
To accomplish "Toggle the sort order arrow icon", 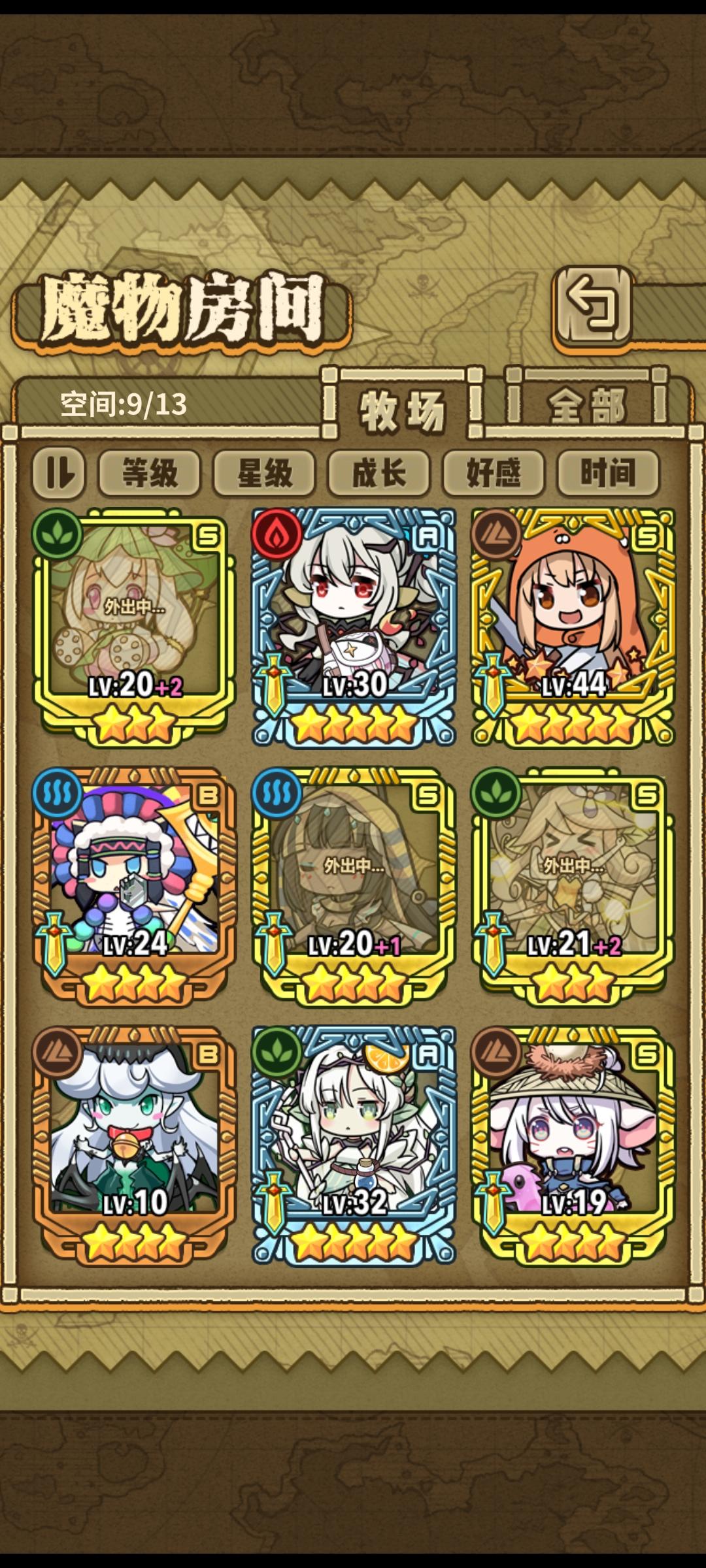I will tap(59, 473).
